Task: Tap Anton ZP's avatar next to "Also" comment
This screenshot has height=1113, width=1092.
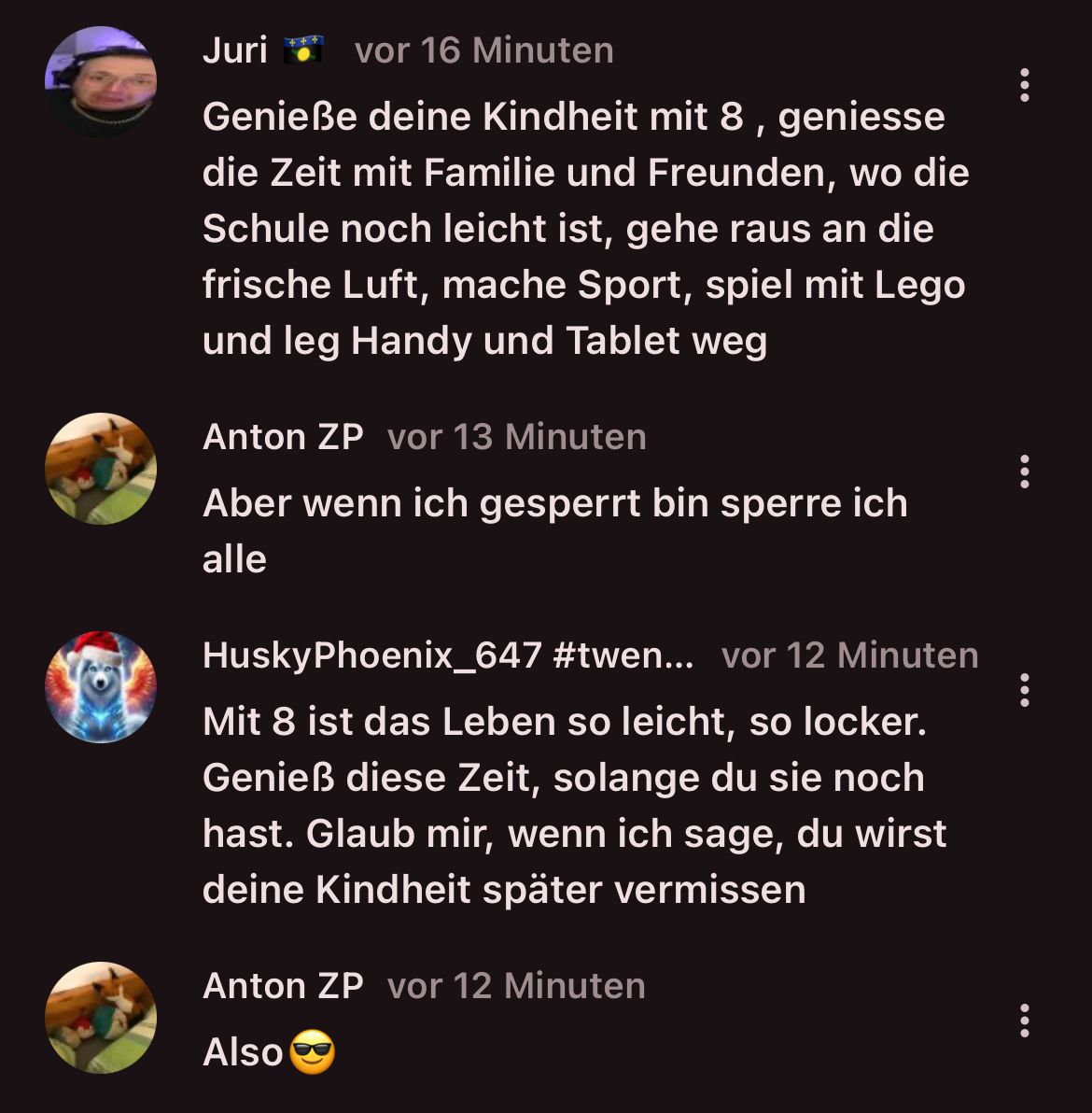Action: (x=101, y=1018)
